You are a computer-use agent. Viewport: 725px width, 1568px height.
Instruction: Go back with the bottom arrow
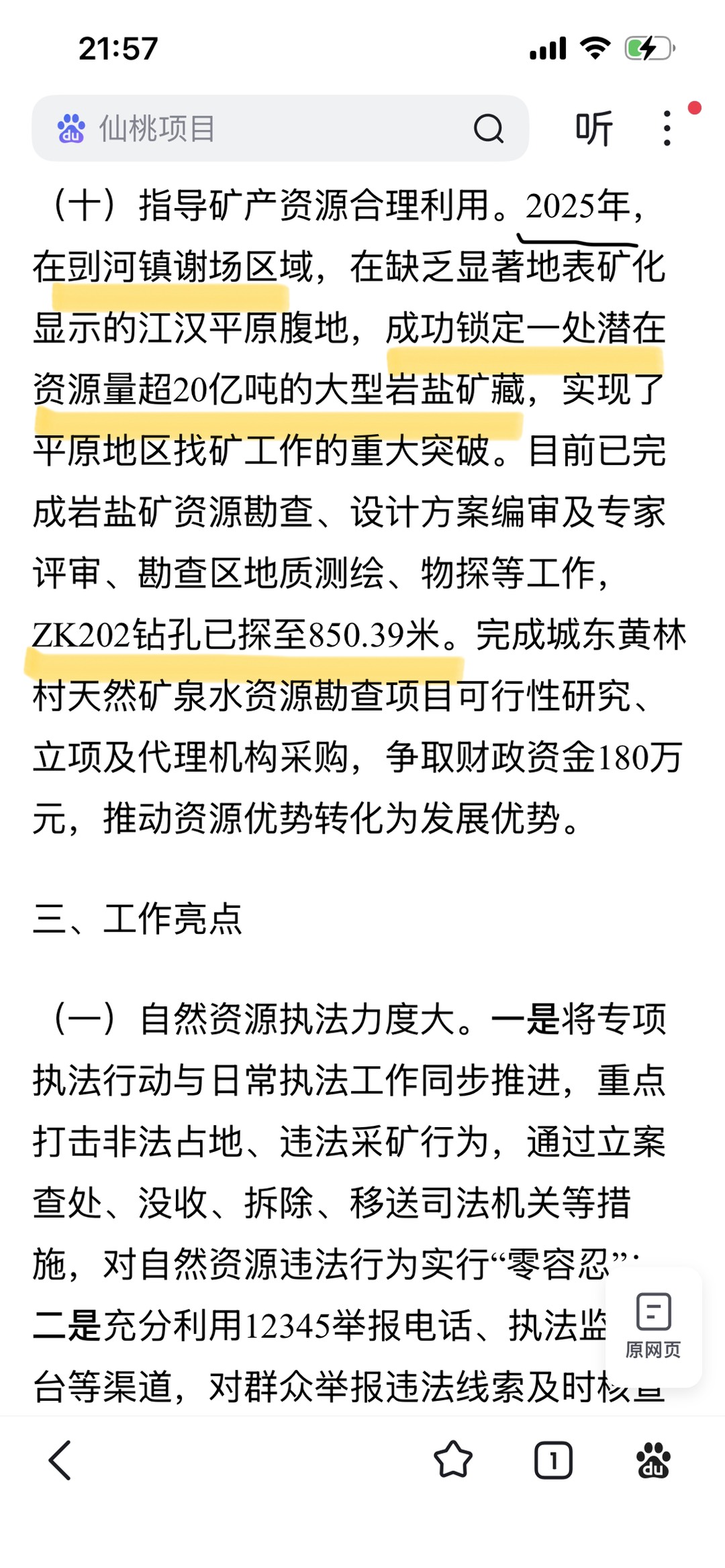pyautogui.click(x=60, y=1460)
